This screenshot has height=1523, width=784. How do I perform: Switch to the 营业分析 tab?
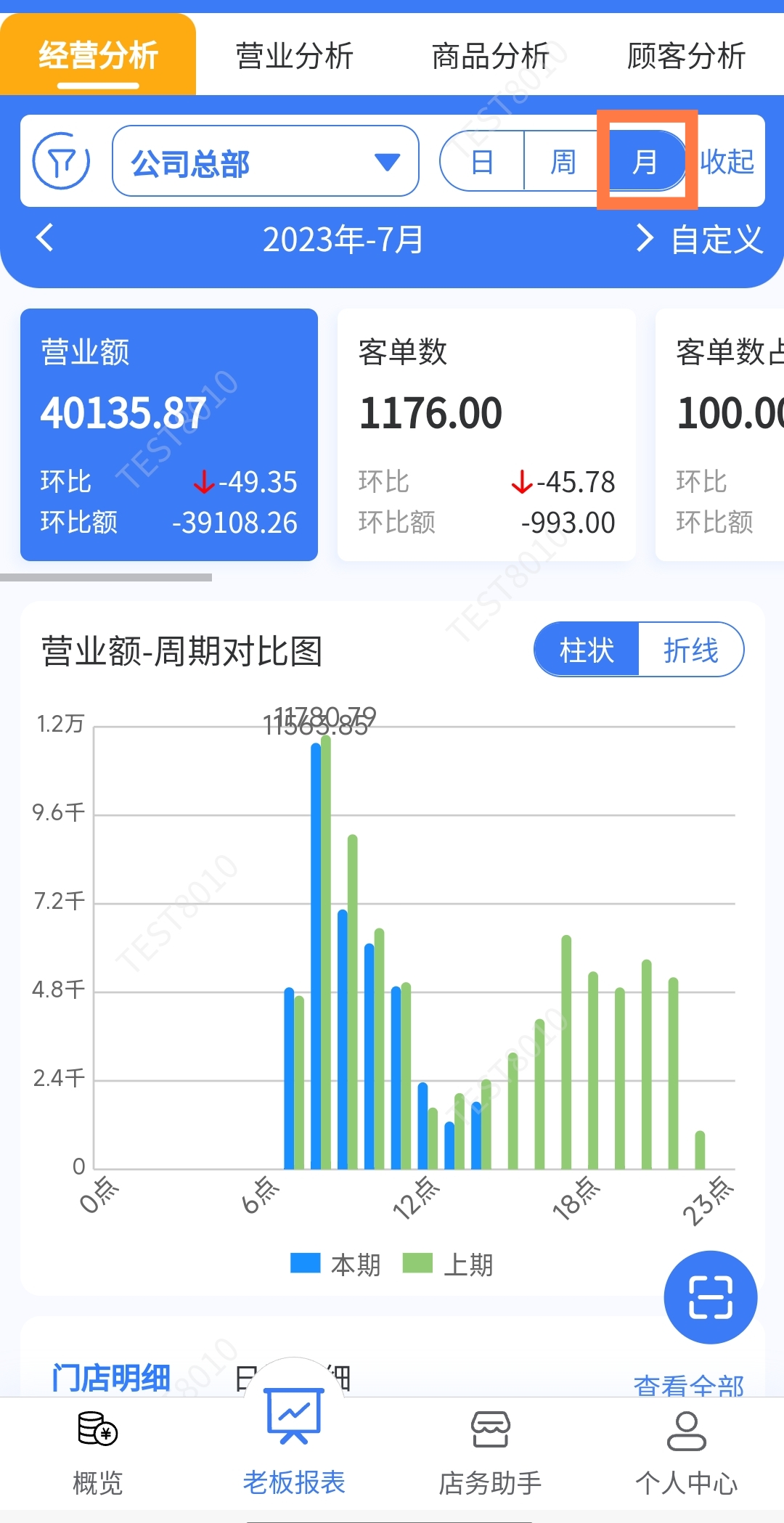click(294, 56)
